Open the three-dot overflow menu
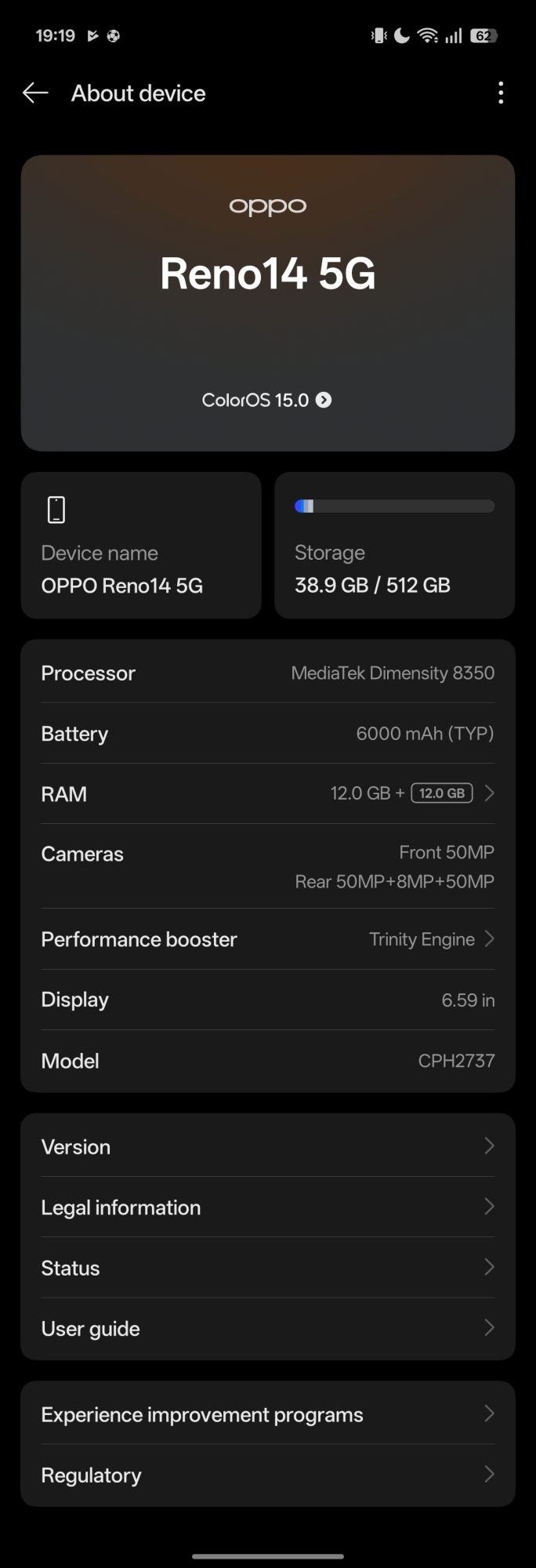Image resolution: width=536 pixels, height=1568 pixels. click(501, 93)
